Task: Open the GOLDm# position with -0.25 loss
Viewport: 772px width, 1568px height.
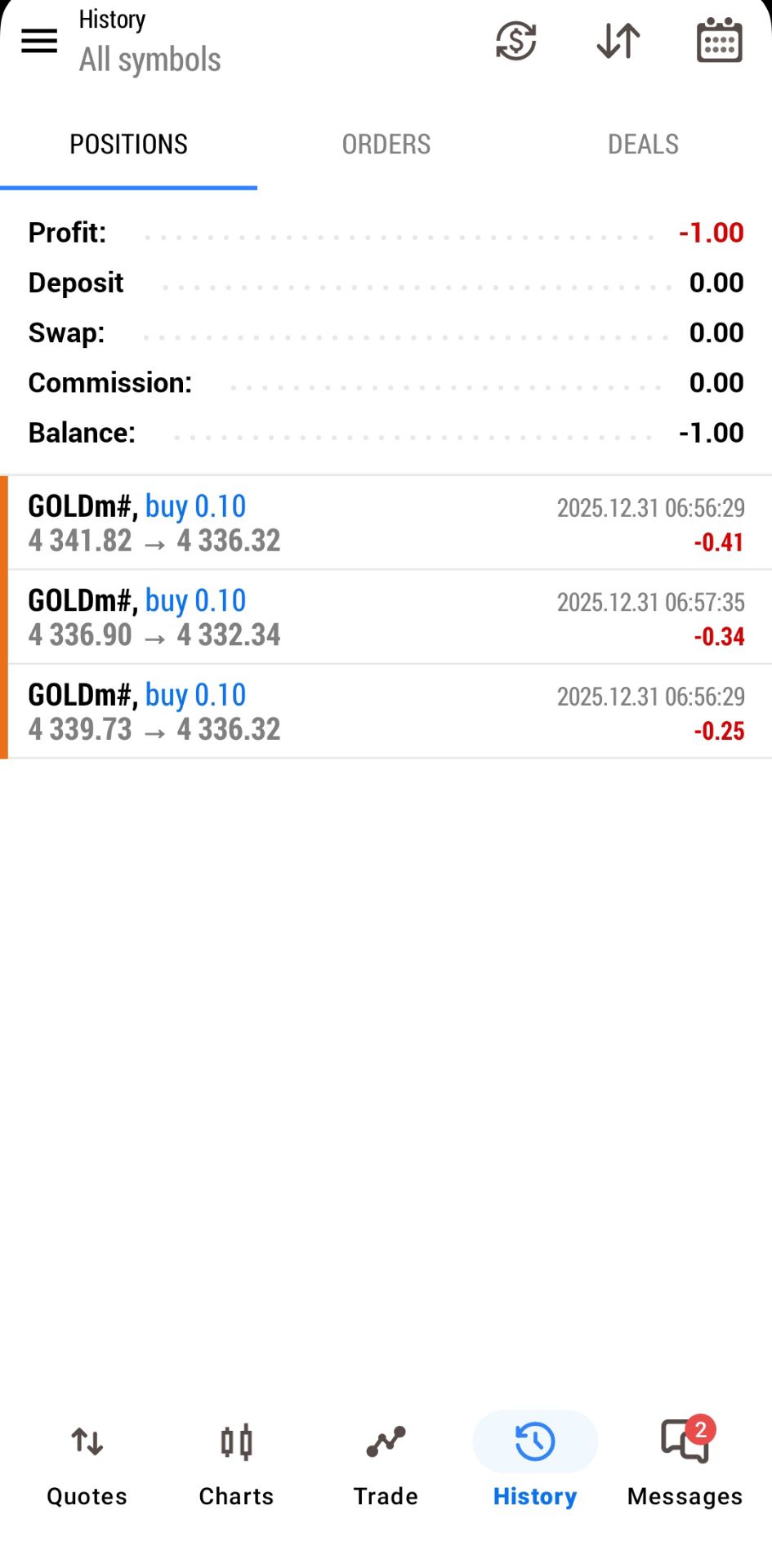Action: pyautogui.click(x=386, y=712)
